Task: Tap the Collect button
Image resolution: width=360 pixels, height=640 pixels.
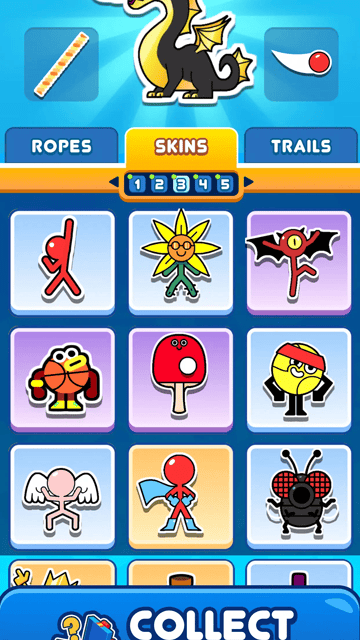Action: (x=180, y=614)
